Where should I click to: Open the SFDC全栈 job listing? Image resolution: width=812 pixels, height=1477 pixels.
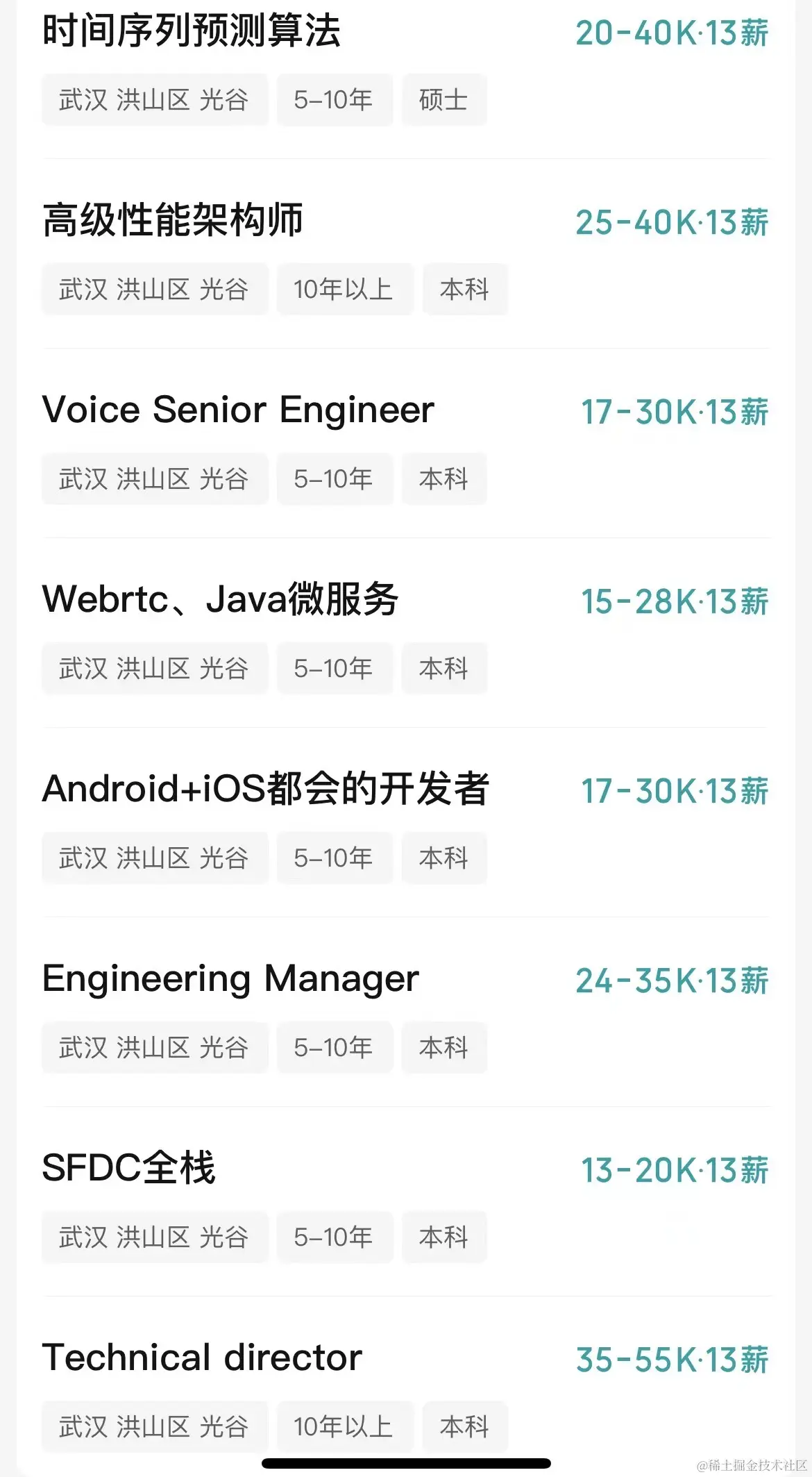point(129,1168)
